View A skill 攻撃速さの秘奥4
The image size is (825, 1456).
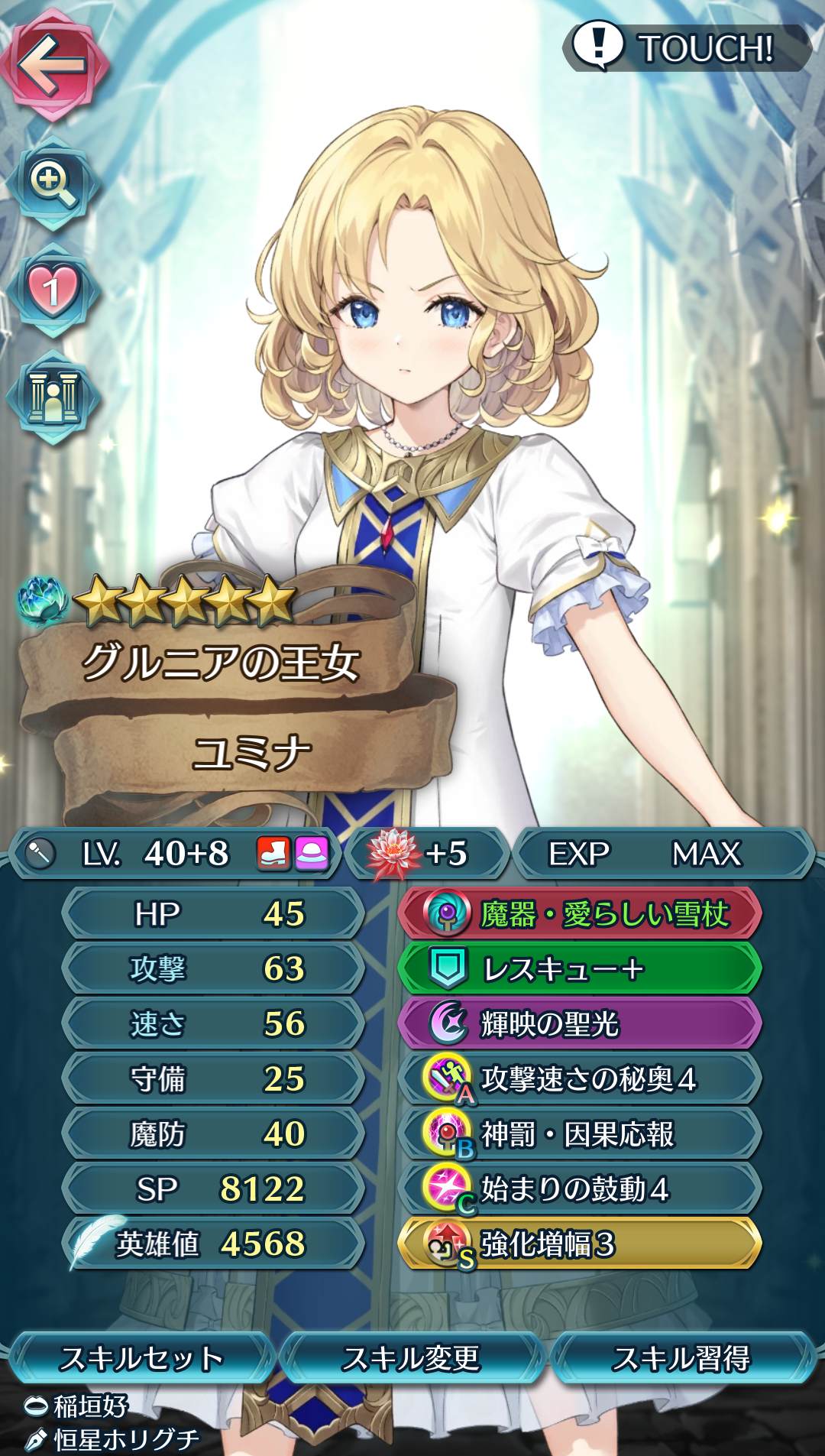580,1078
